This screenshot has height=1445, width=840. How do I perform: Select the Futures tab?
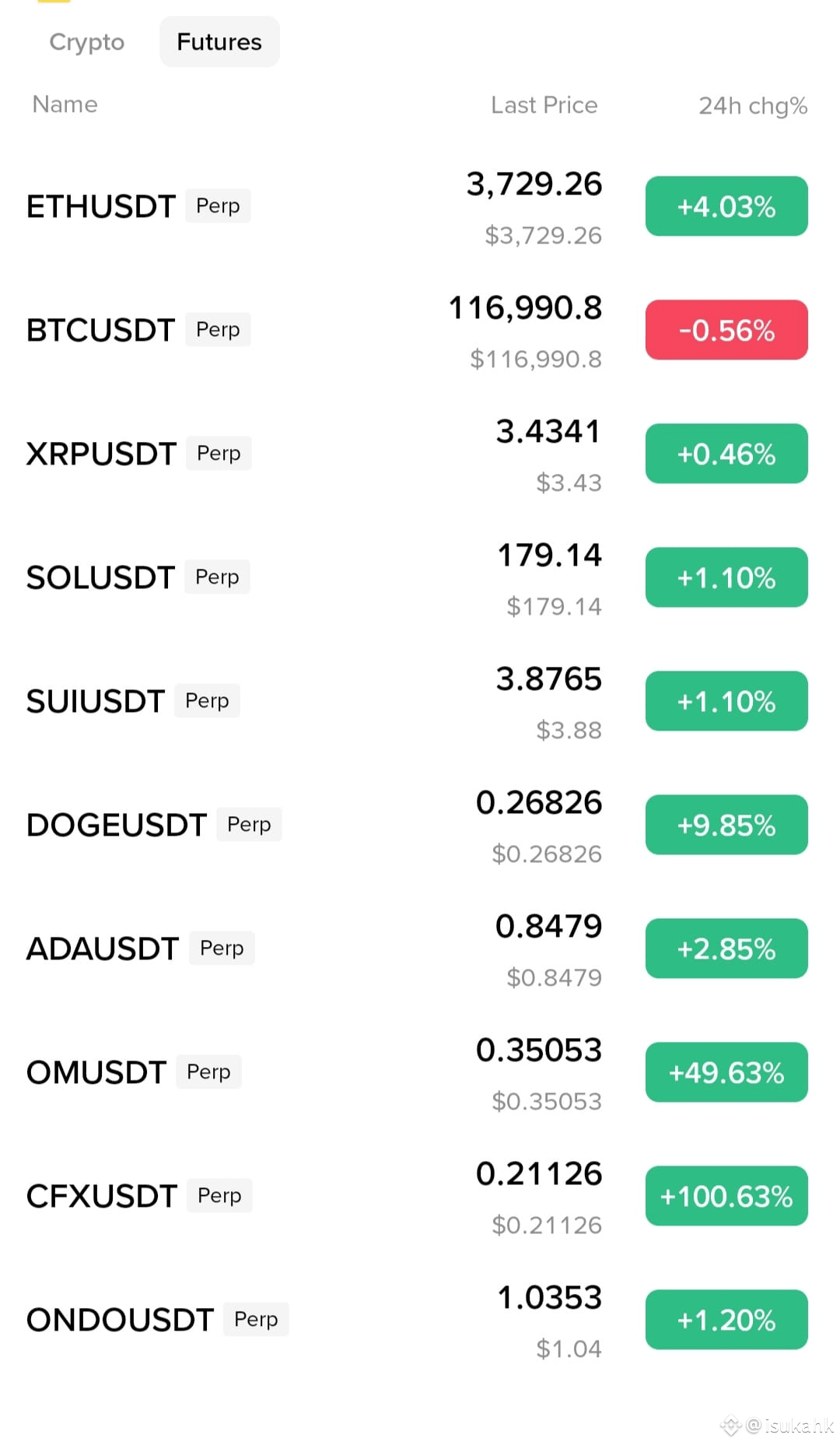pyautogui.click(x=219, y=42)
